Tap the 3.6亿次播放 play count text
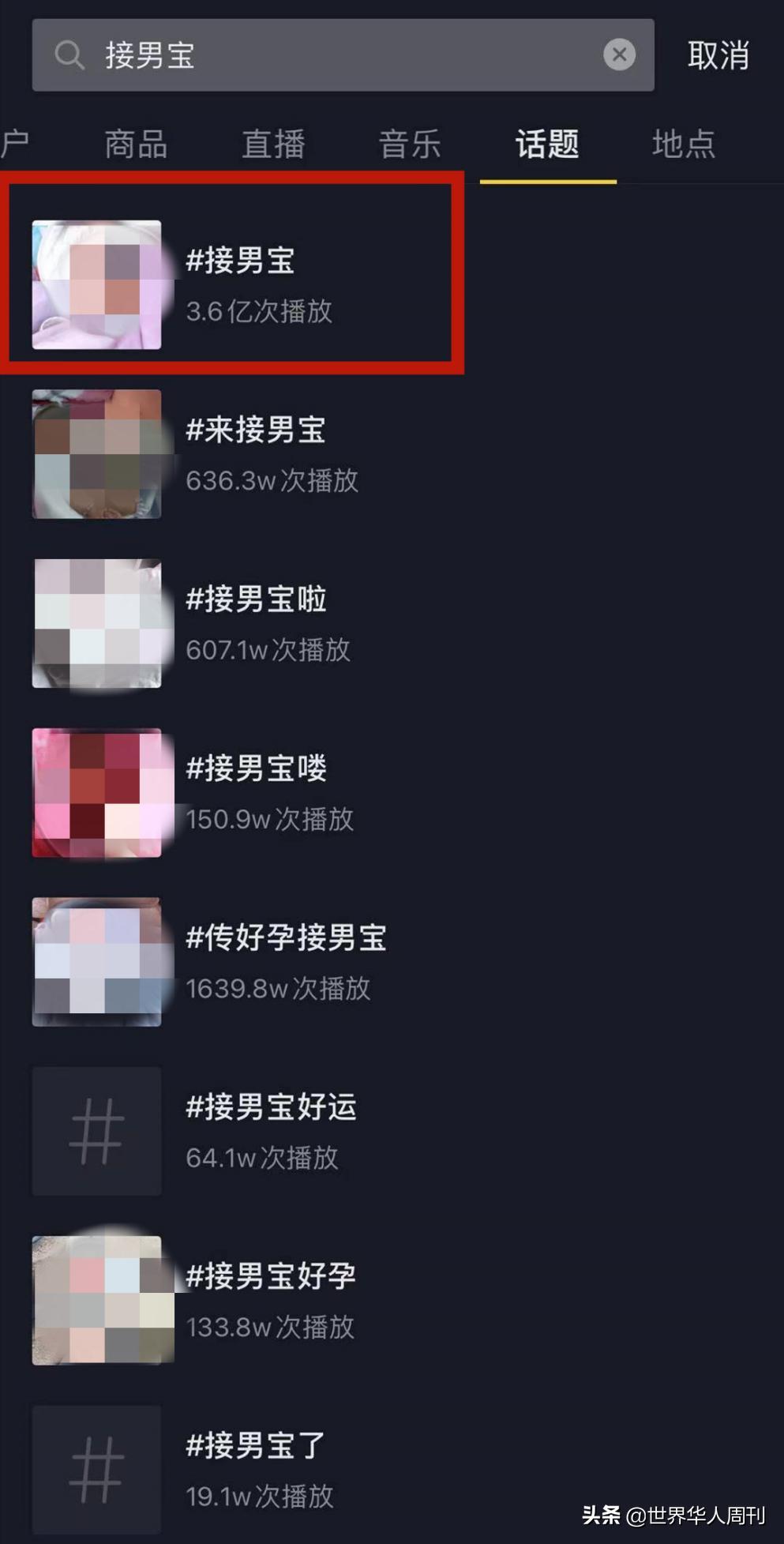The width and height of the screenshot is (784, 1544). click(259, 313)
